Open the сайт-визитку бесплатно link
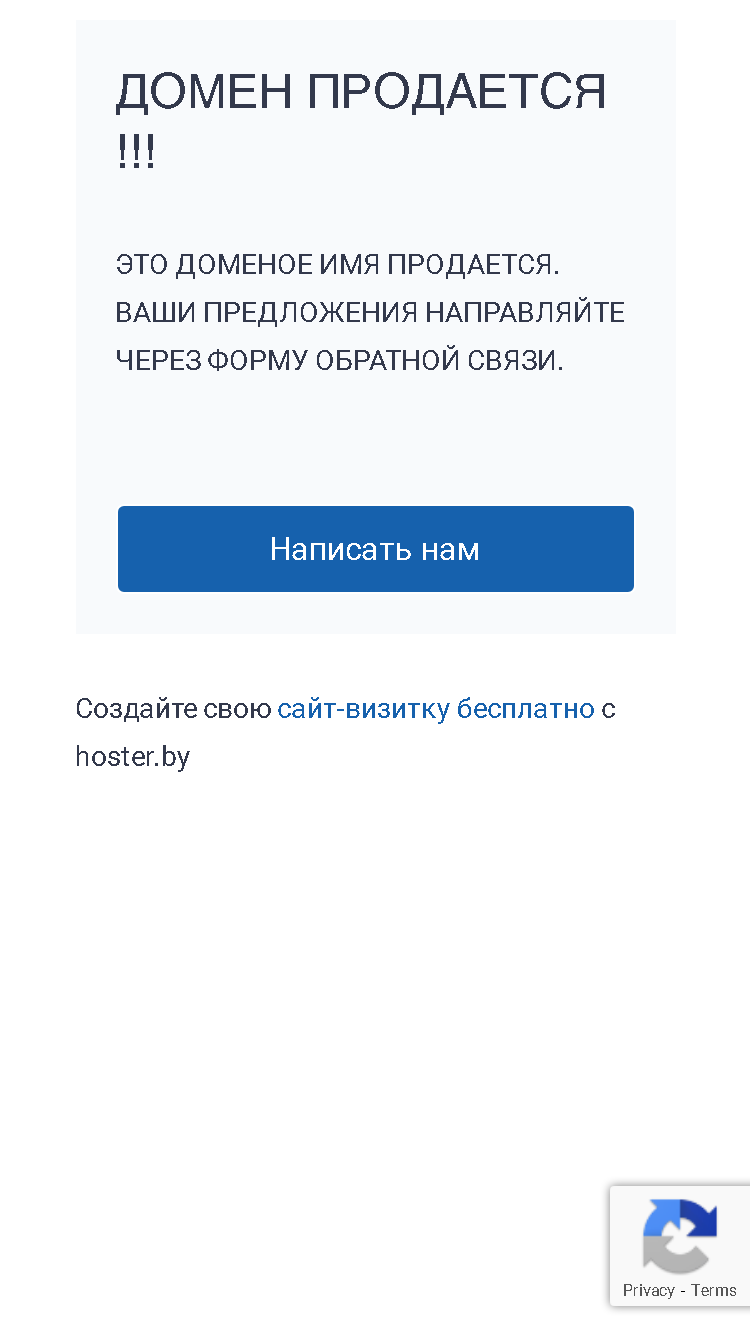Viewport: 750px width, 1334px height. (x=436, y=709)
